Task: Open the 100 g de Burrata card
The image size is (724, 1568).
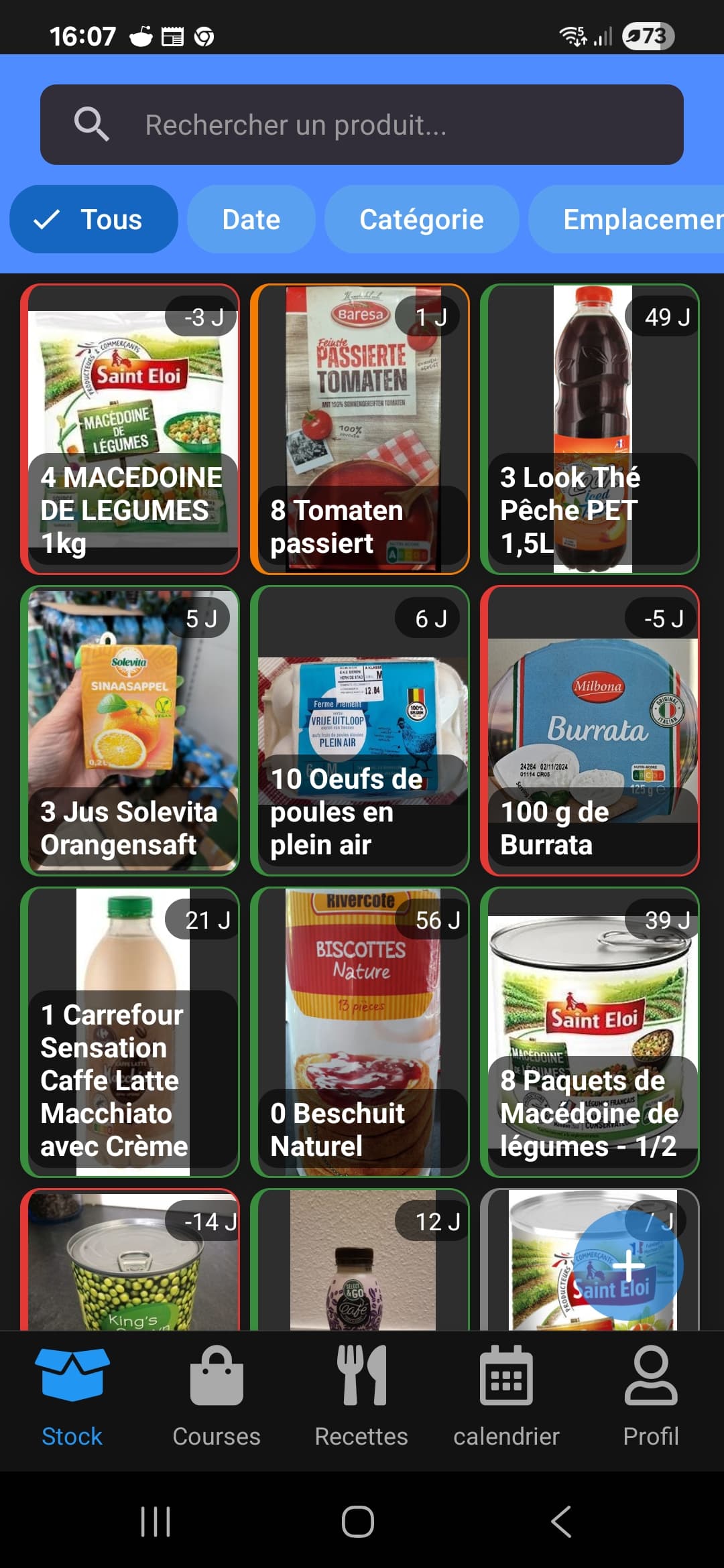Action: pos(590,730)
